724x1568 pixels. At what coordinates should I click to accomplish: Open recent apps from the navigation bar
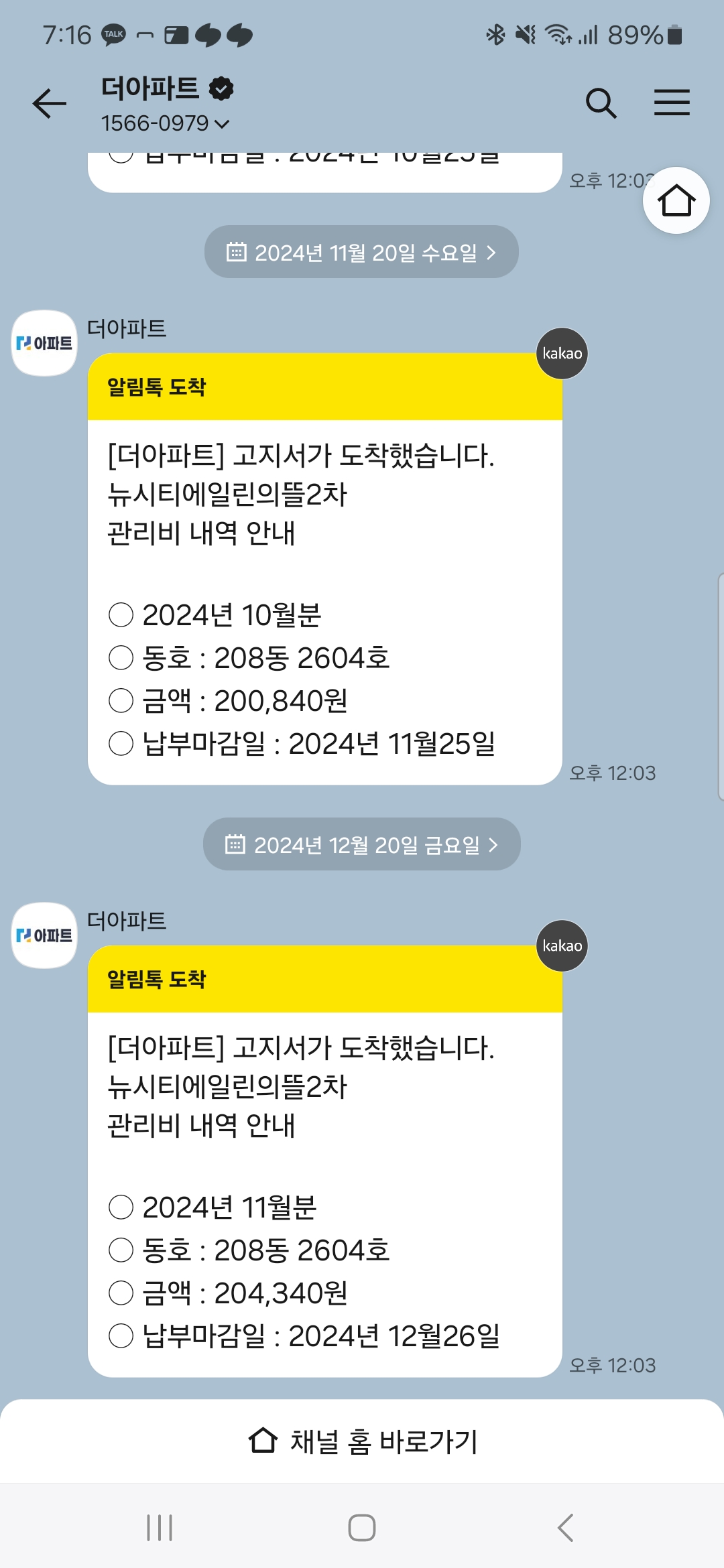tap(160, 1528)
